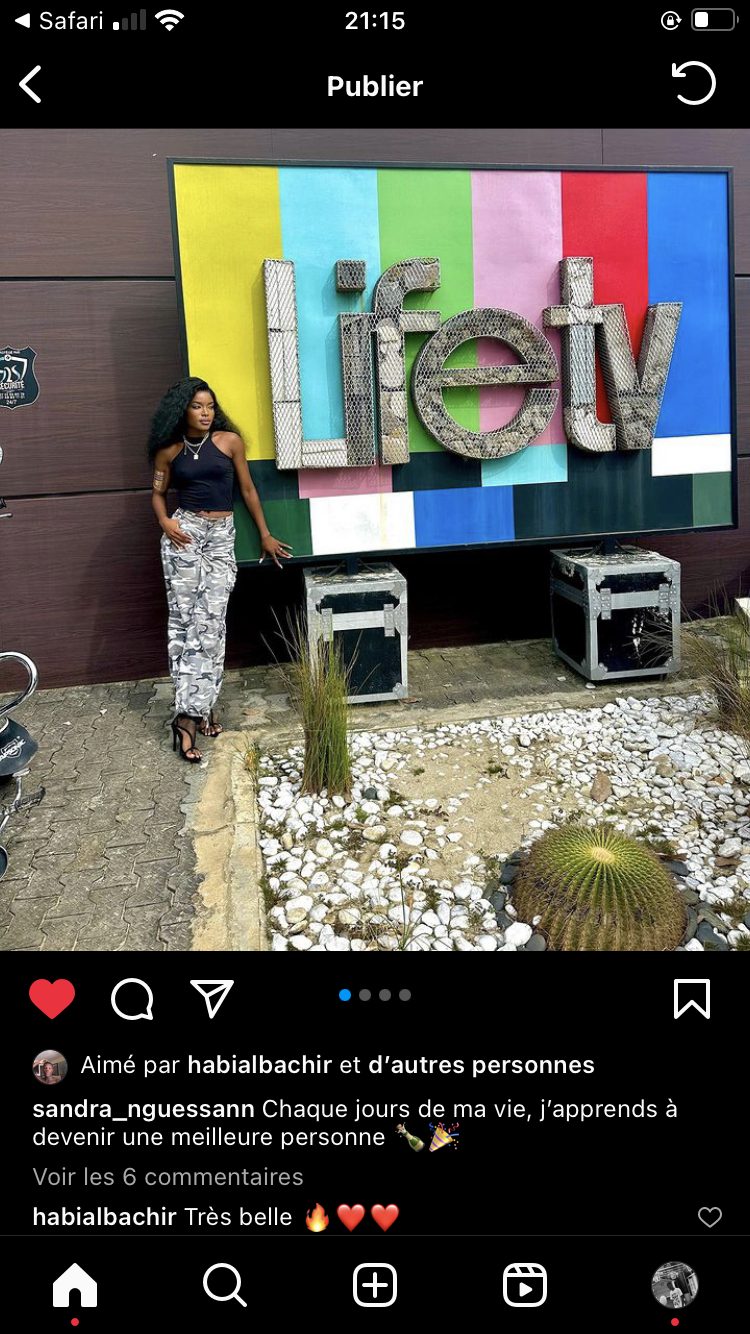Open habialbachir's profile from the liked-by line
750x1334 pixels.
point(260,1065)
